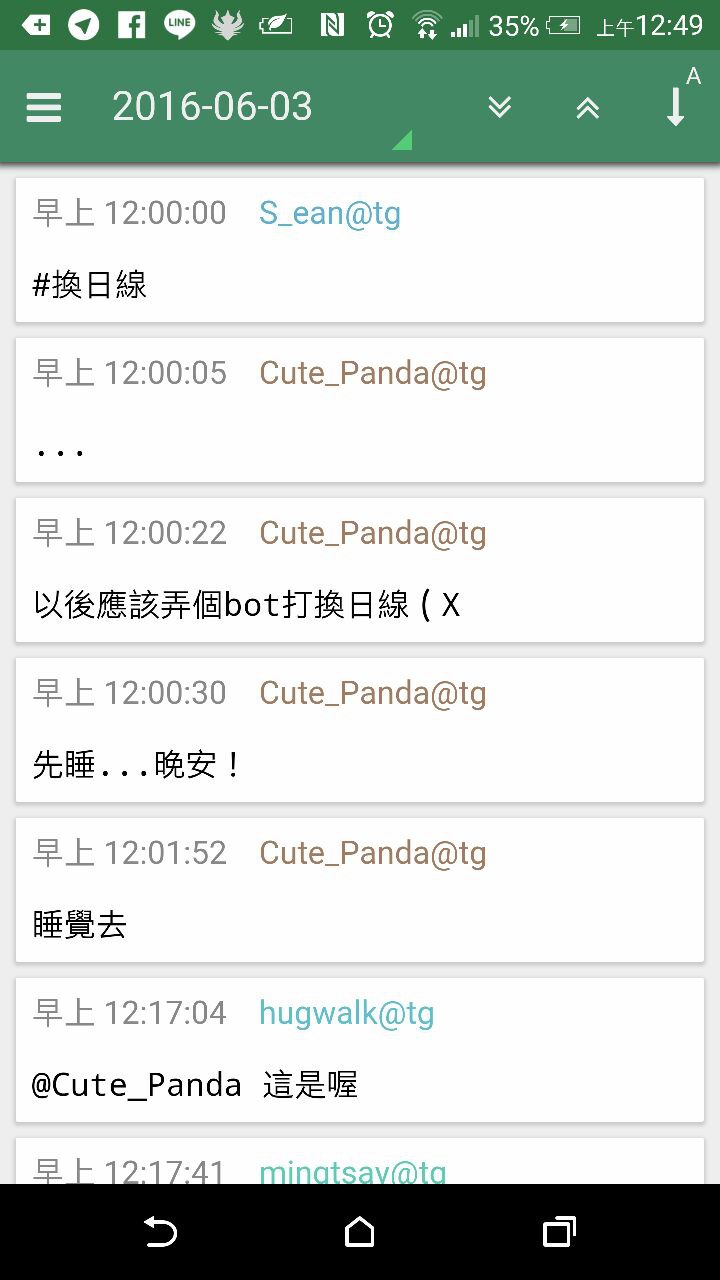This screenshot has height=1280, width=720.
Task: Open the hamburger drawer menu
Action: (x=44, y=107)
